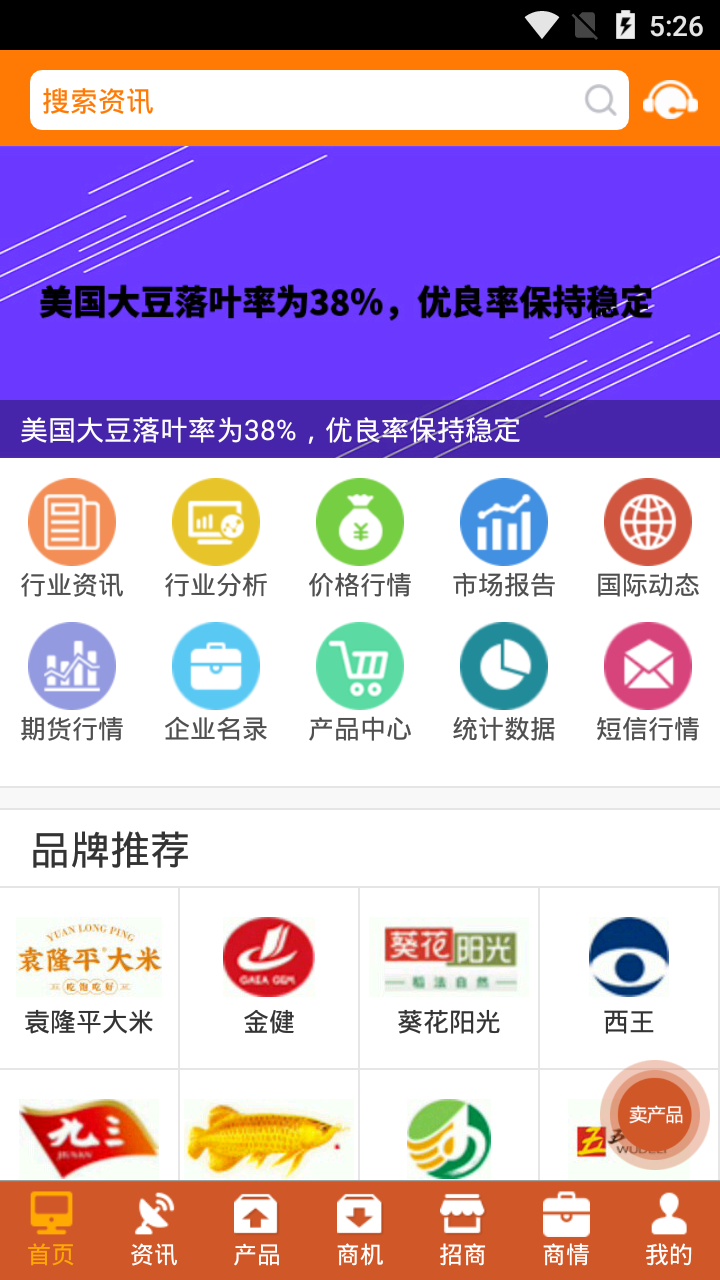The width and height of the screenshot is (720, 1280).
Task: Open the 国际动态 international news section
Action: pos(648,537)
